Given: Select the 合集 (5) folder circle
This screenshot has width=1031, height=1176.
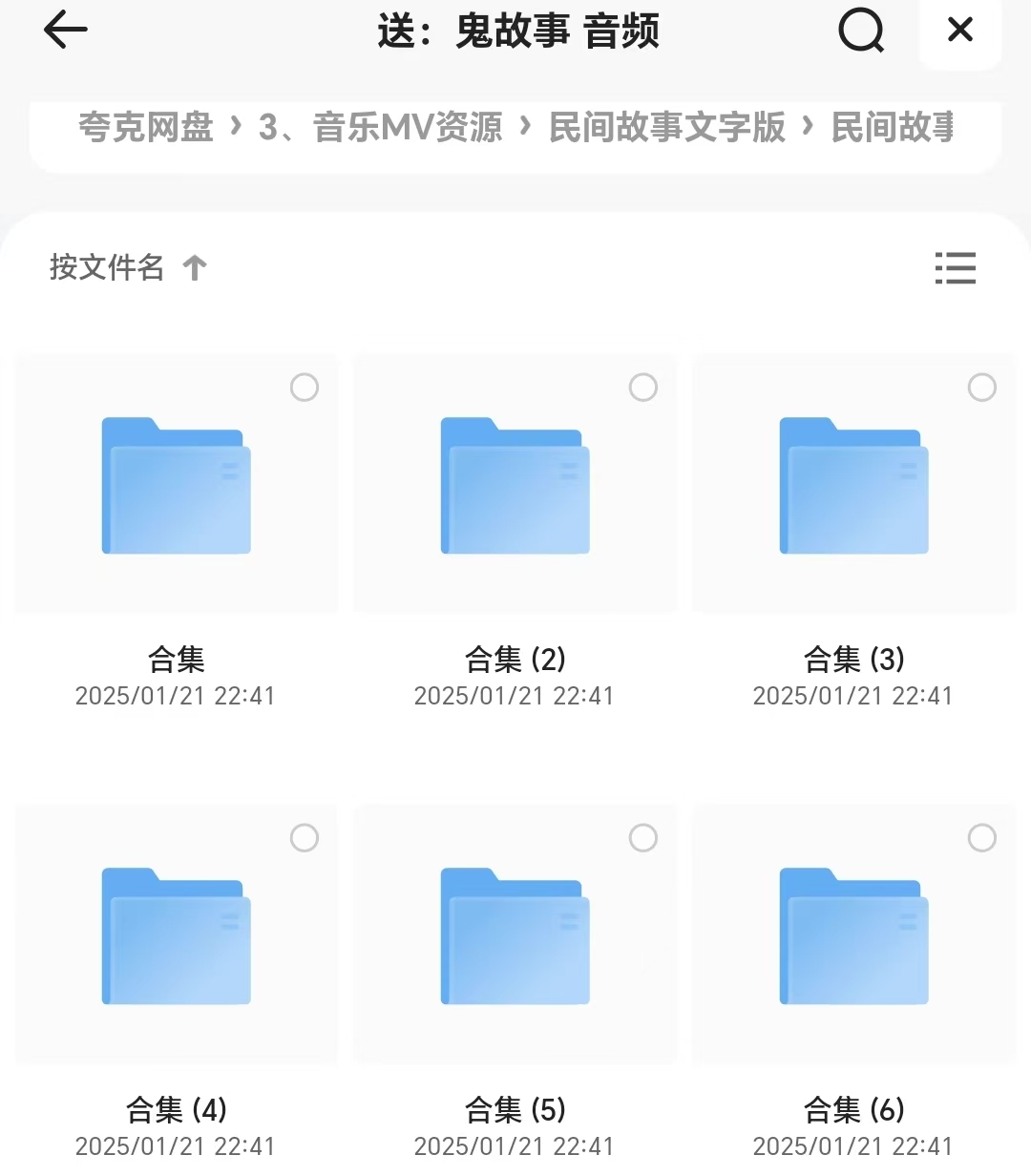Looking at the screenshot, I should 643,838.
